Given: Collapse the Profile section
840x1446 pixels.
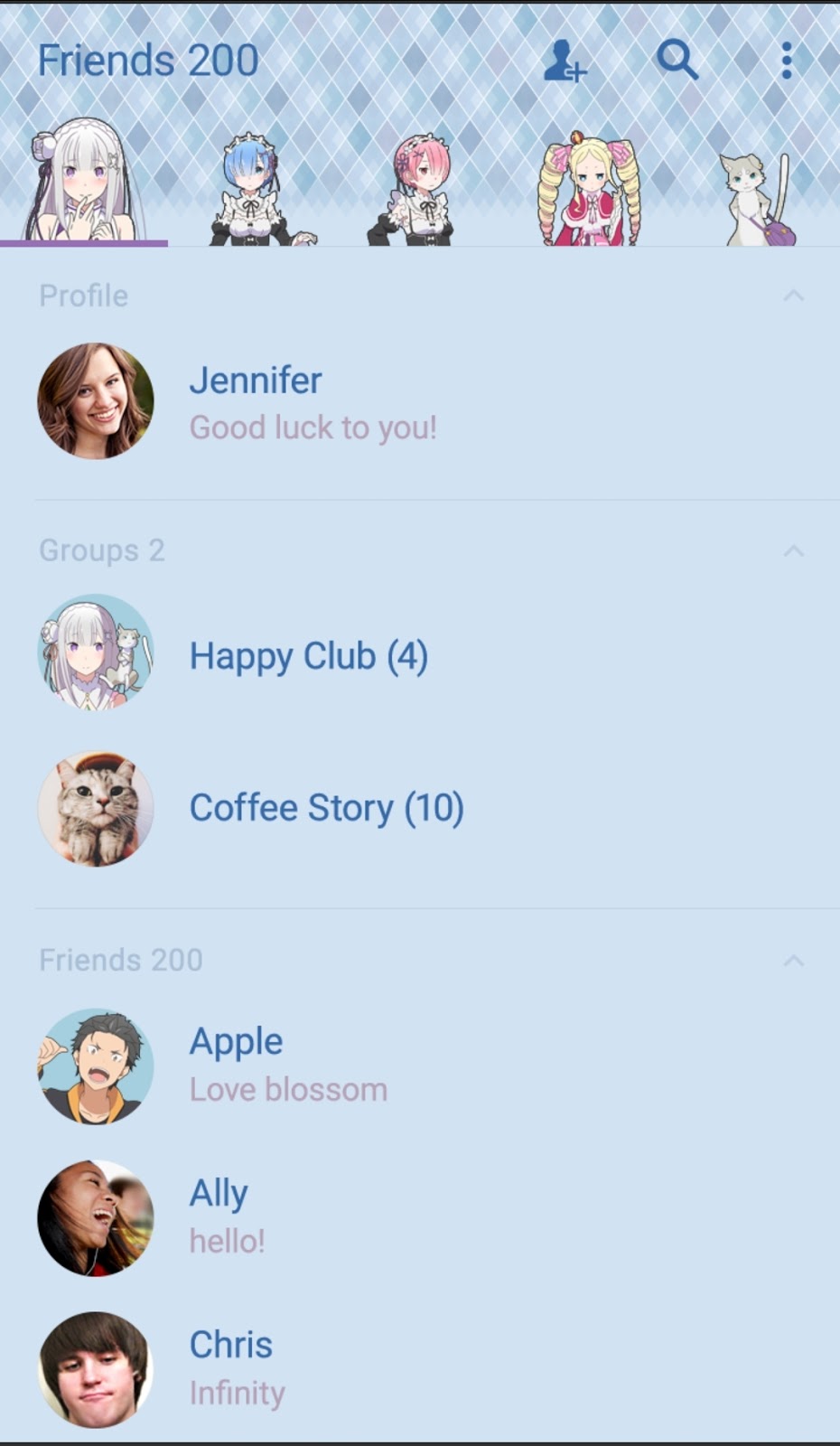Looking at the screenshot, I should 793,296.
